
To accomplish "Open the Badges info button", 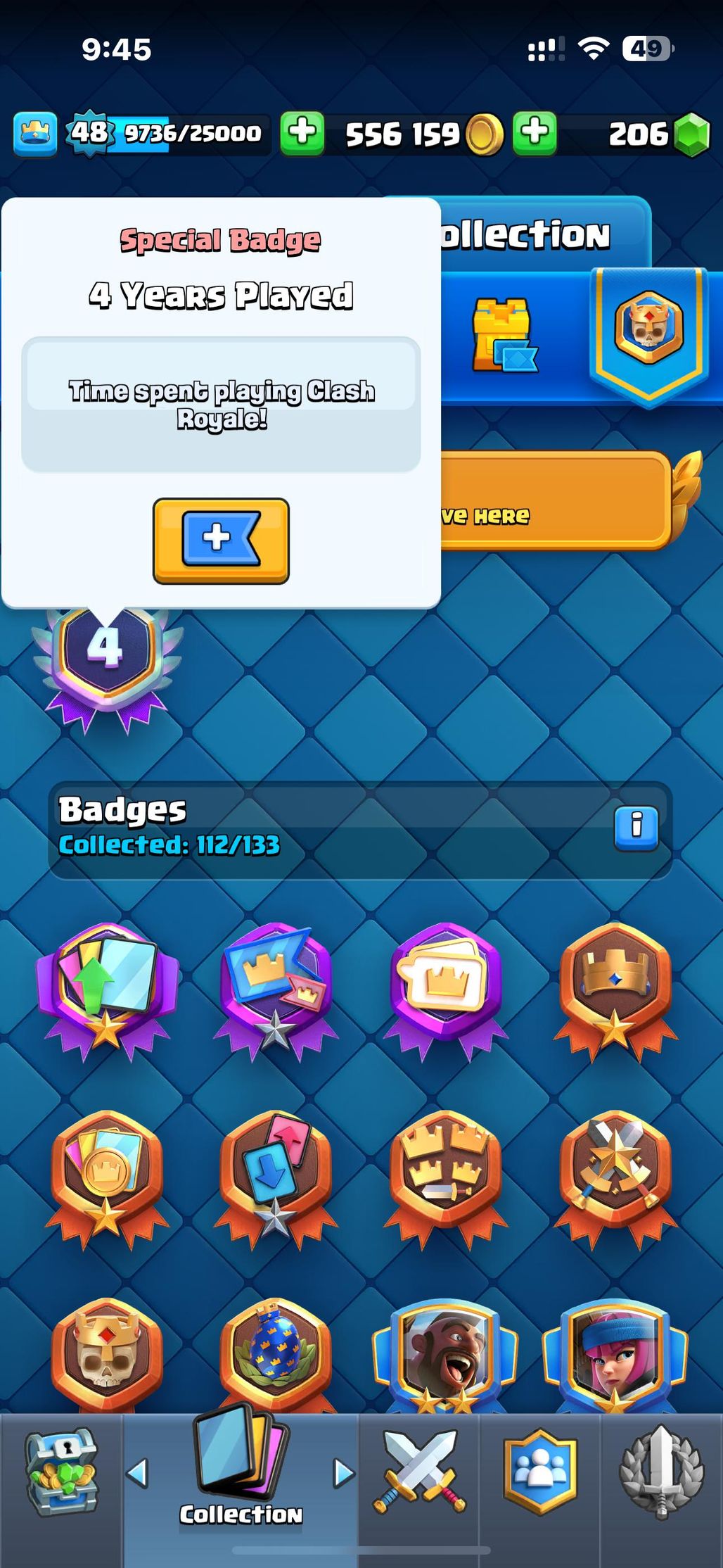I will pos(636,829).
